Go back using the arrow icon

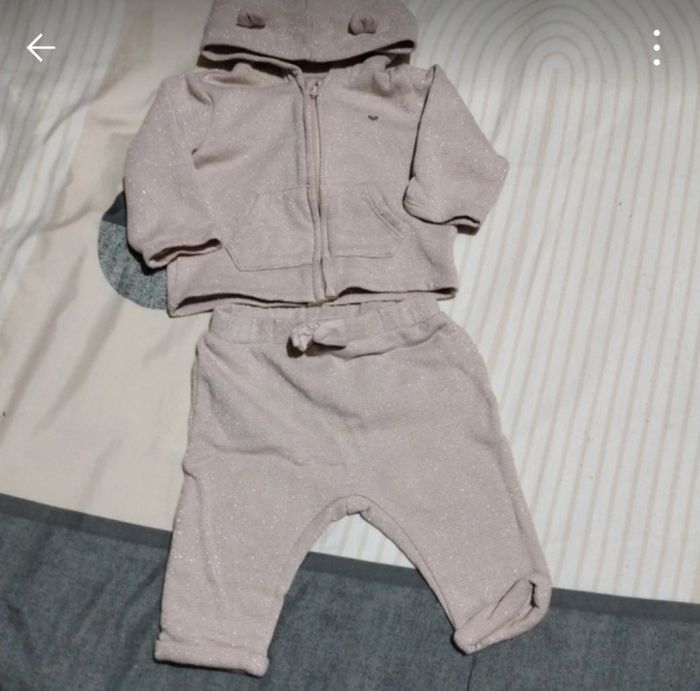[x=40, y=47]
